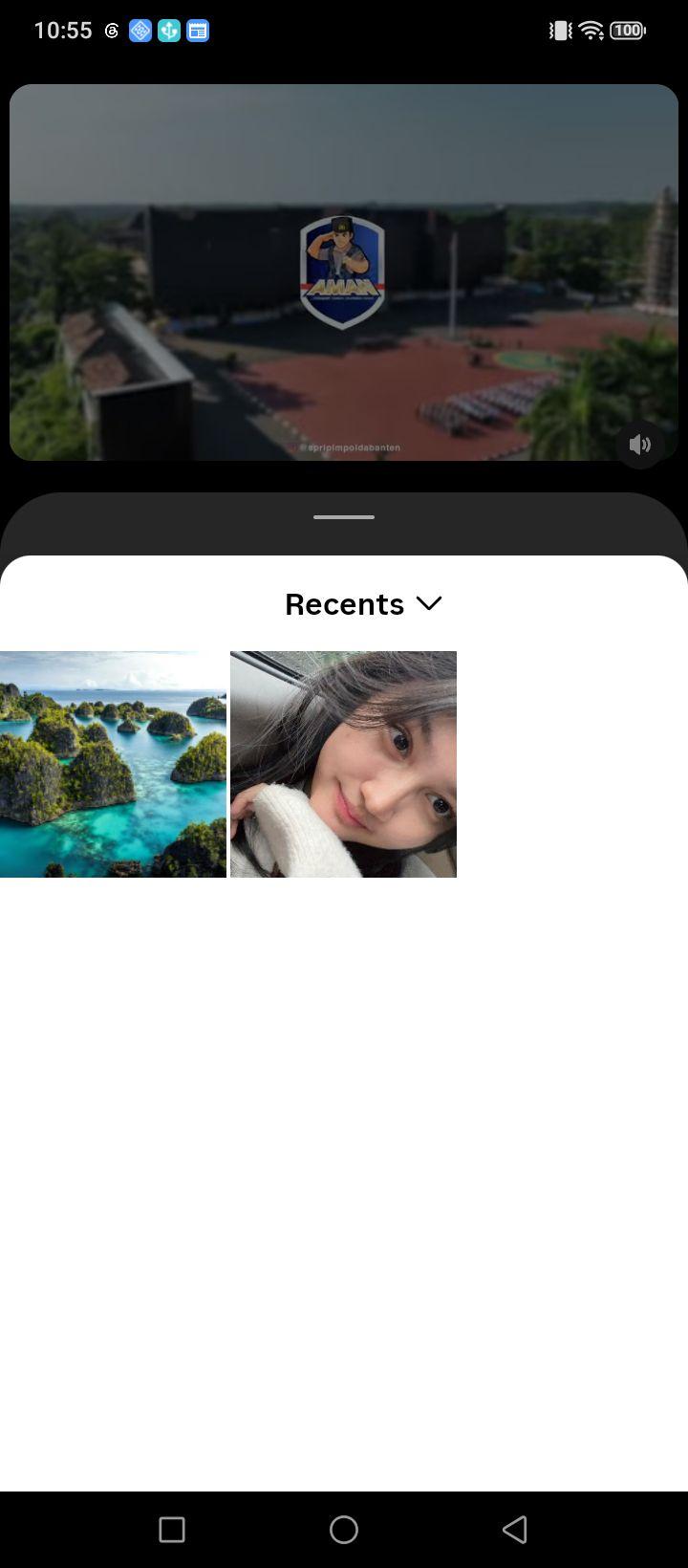Viewport: 688px width, 1568px height.
Task: Expand the Recents album dropdown
Action: 363,603
